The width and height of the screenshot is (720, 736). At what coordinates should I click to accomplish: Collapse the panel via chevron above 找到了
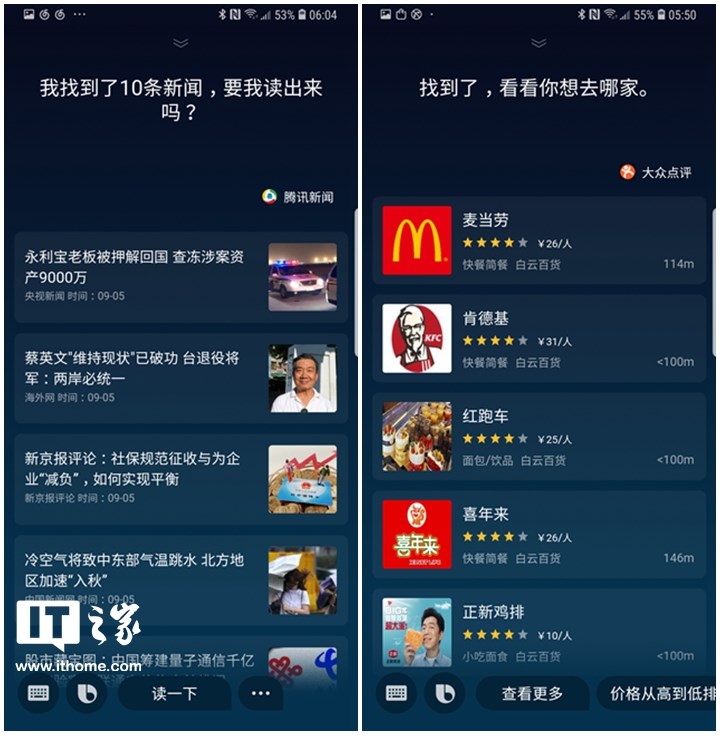[x=539, y=43]
